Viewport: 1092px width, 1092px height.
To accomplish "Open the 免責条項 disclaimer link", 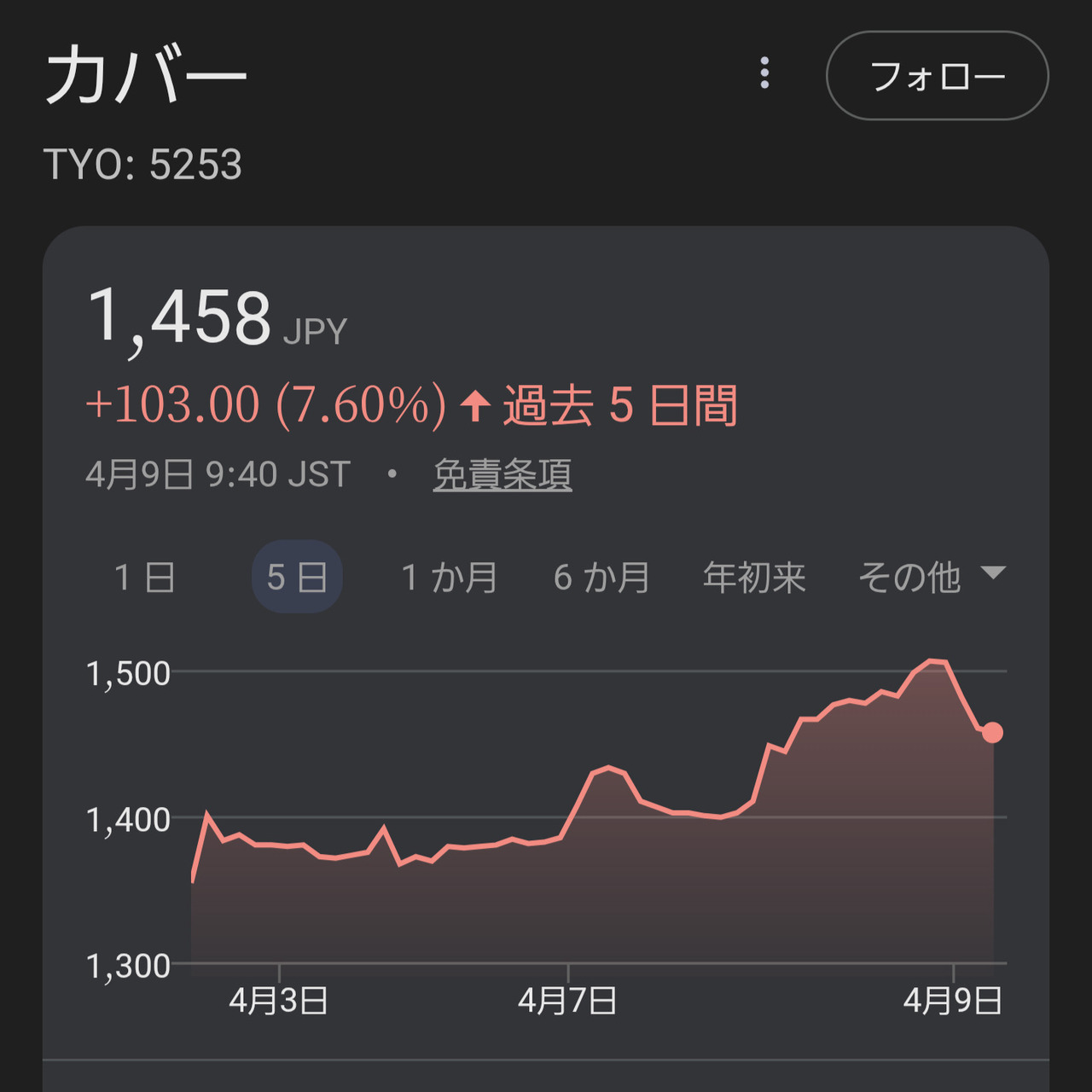I will coord(502,474).
